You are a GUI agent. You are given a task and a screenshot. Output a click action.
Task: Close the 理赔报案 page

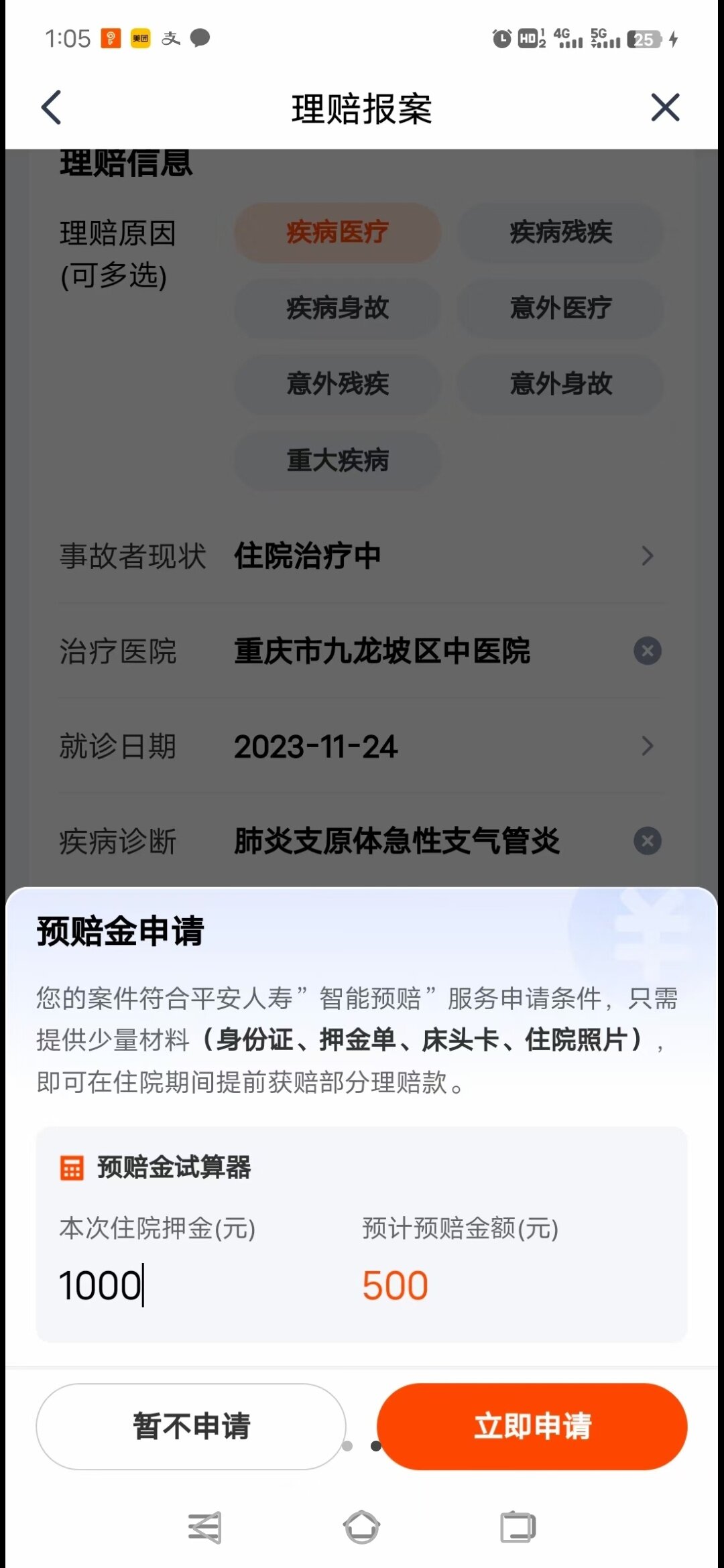pos(665,107)
